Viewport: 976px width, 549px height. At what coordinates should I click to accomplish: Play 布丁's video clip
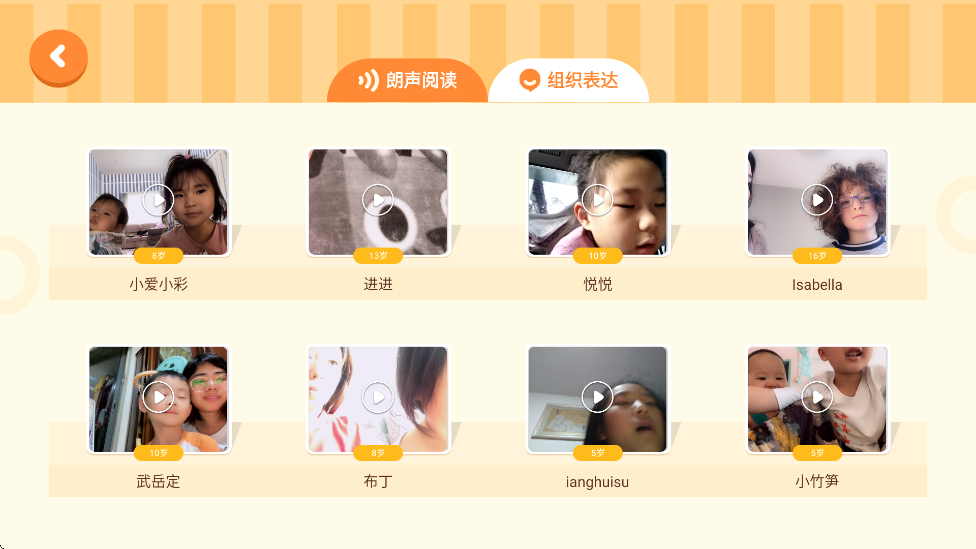(378, 397)
